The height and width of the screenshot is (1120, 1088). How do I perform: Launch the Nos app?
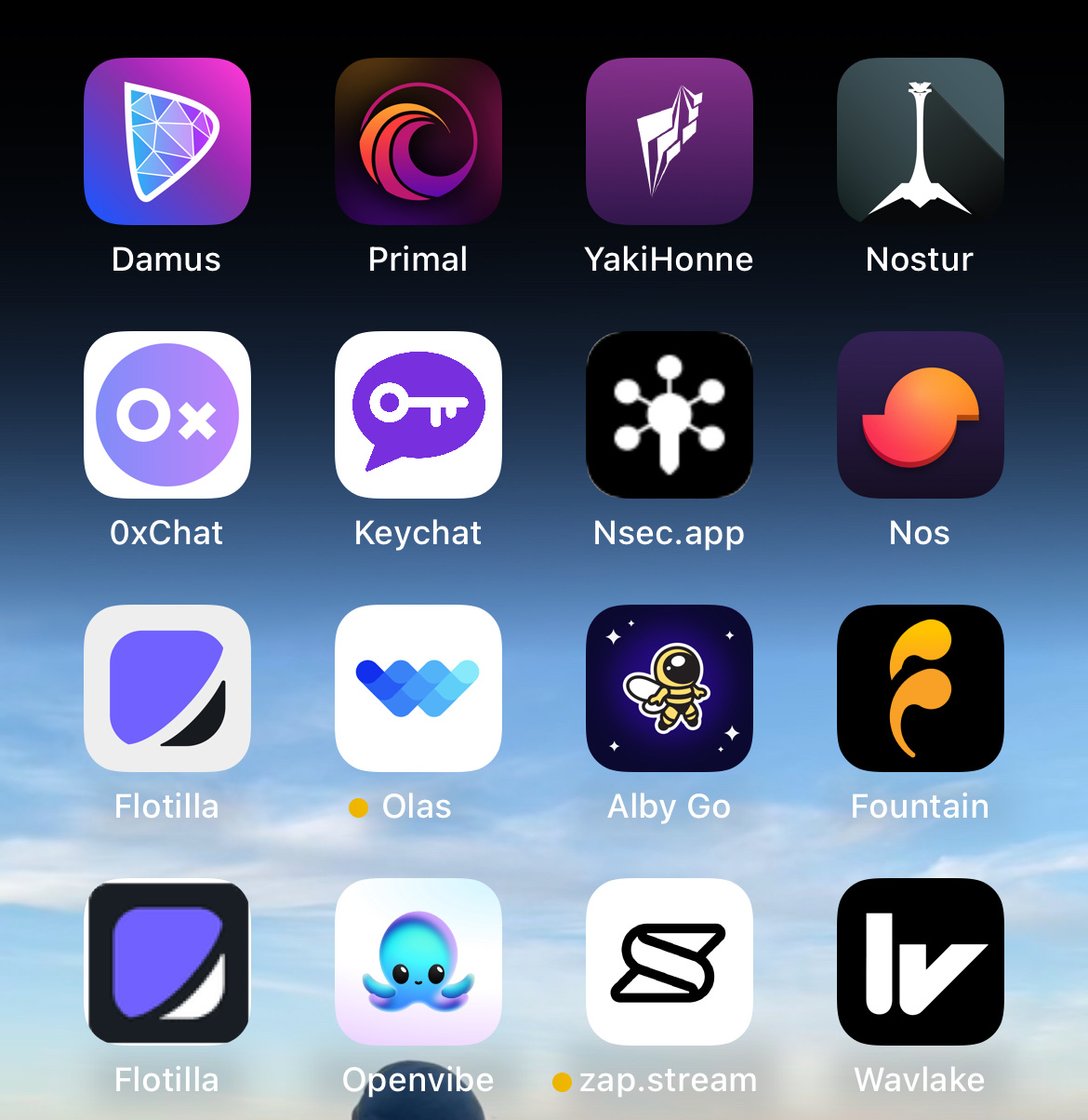tap(921, 415)
